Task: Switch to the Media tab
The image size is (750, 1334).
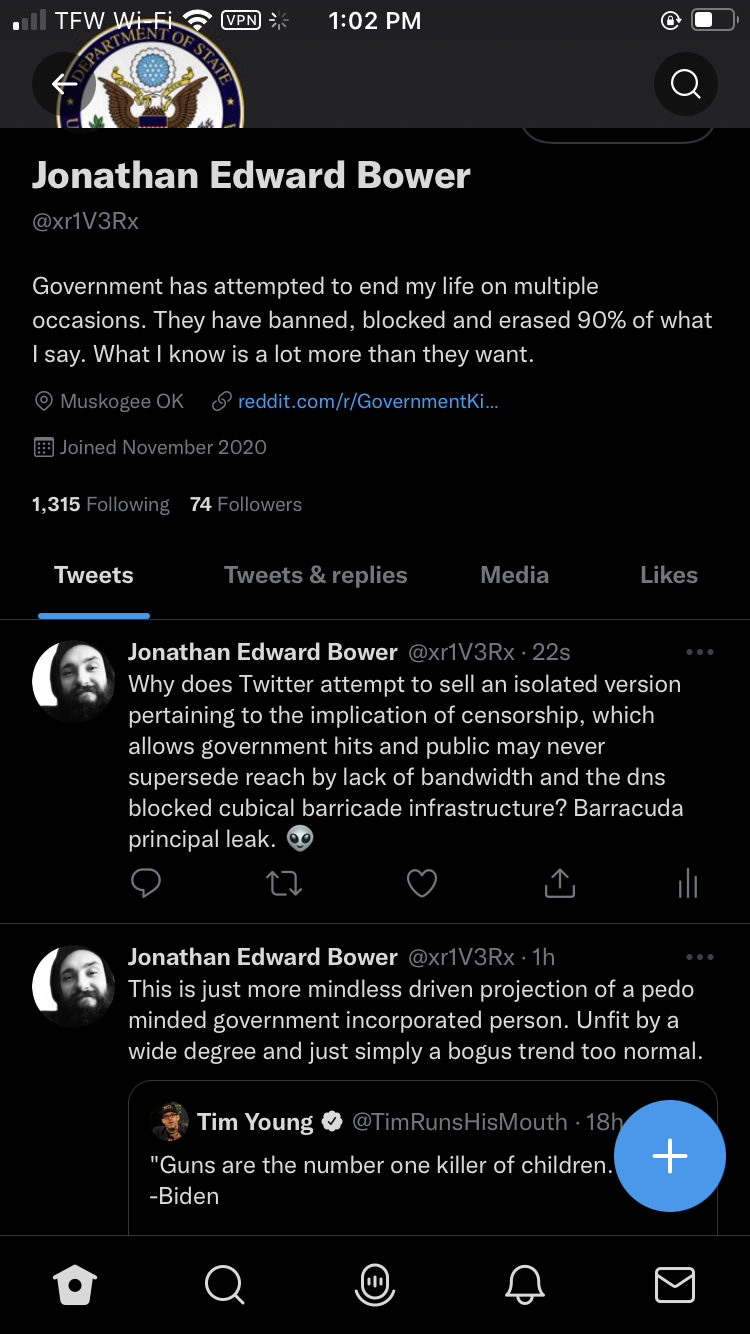Action: (514, 575)
